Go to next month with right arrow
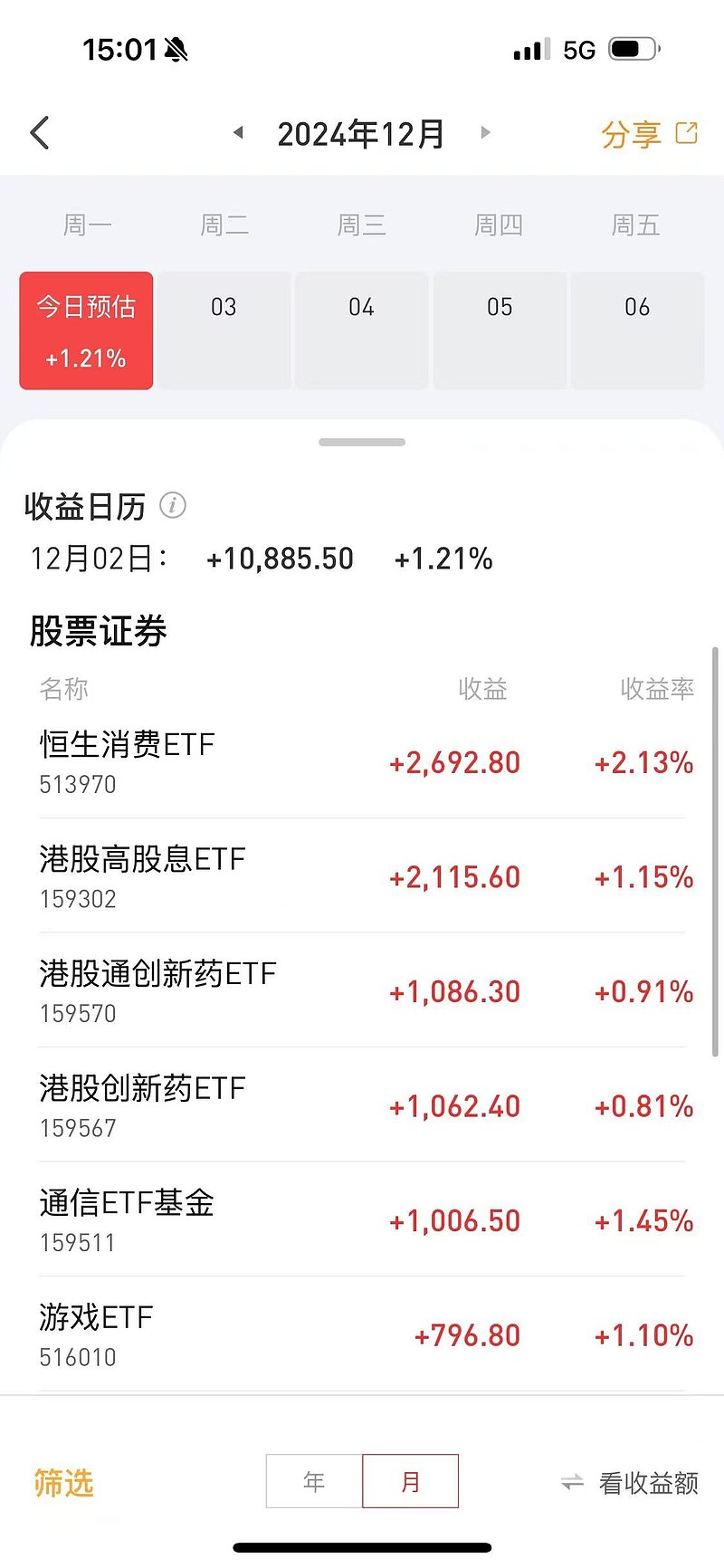Image resolution: width=724 pixels, height=1568 pixels. (x=486, y=132)
